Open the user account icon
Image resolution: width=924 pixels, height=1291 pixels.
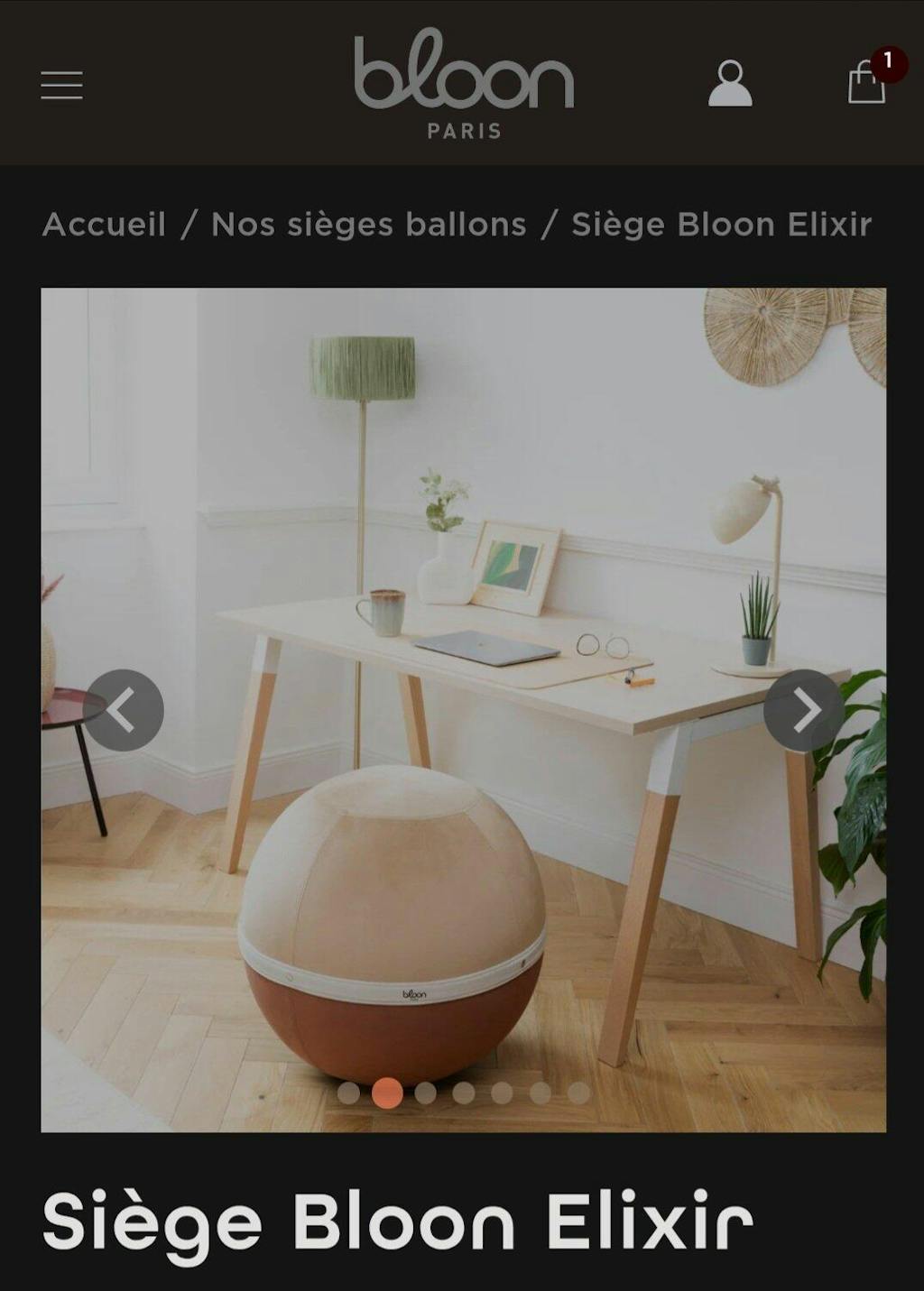pyautogui.click(x=730, y=84)
